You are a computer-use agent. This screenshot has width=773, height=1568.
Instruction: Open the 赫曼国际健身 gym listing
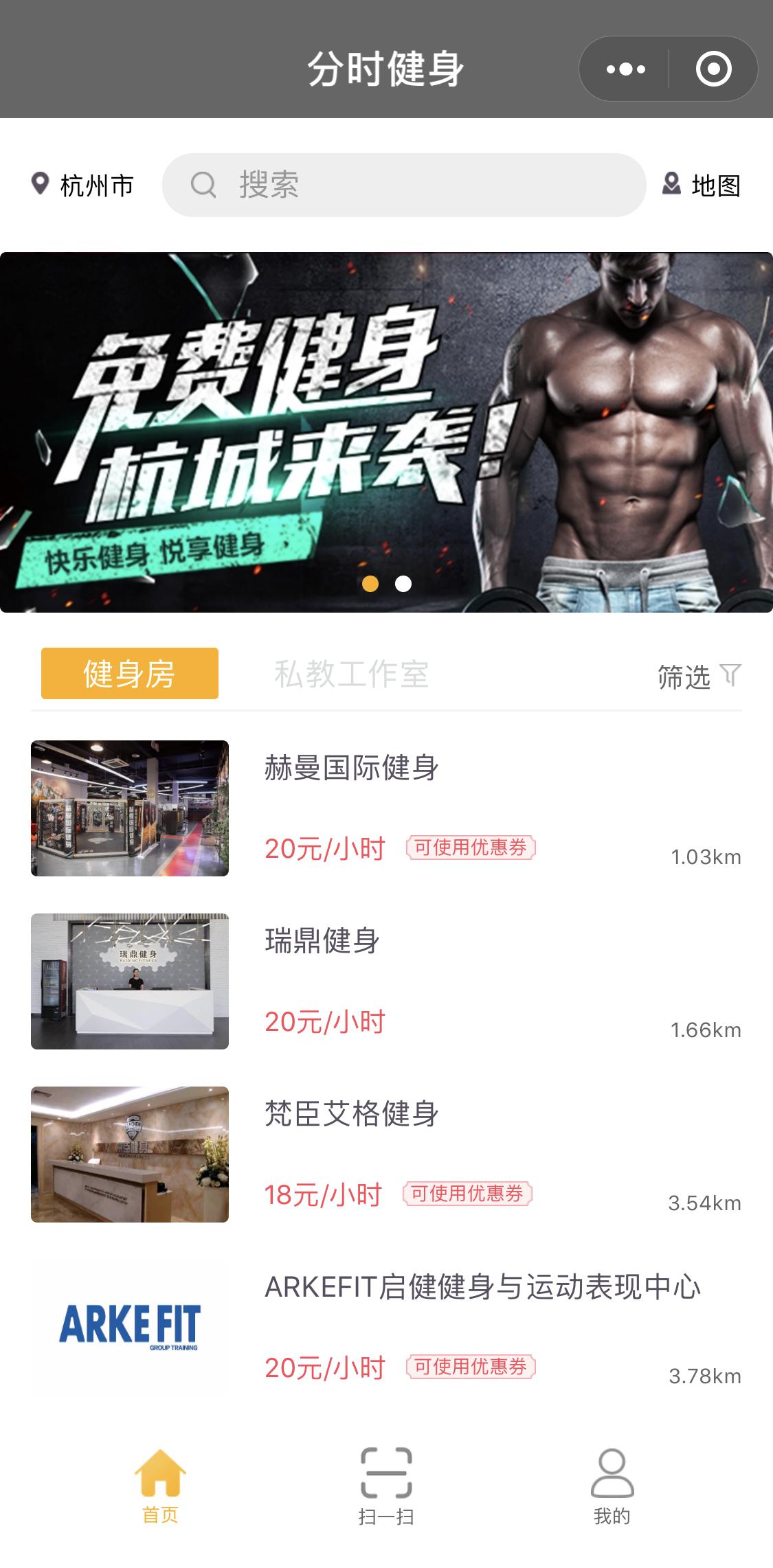[386, 808]
